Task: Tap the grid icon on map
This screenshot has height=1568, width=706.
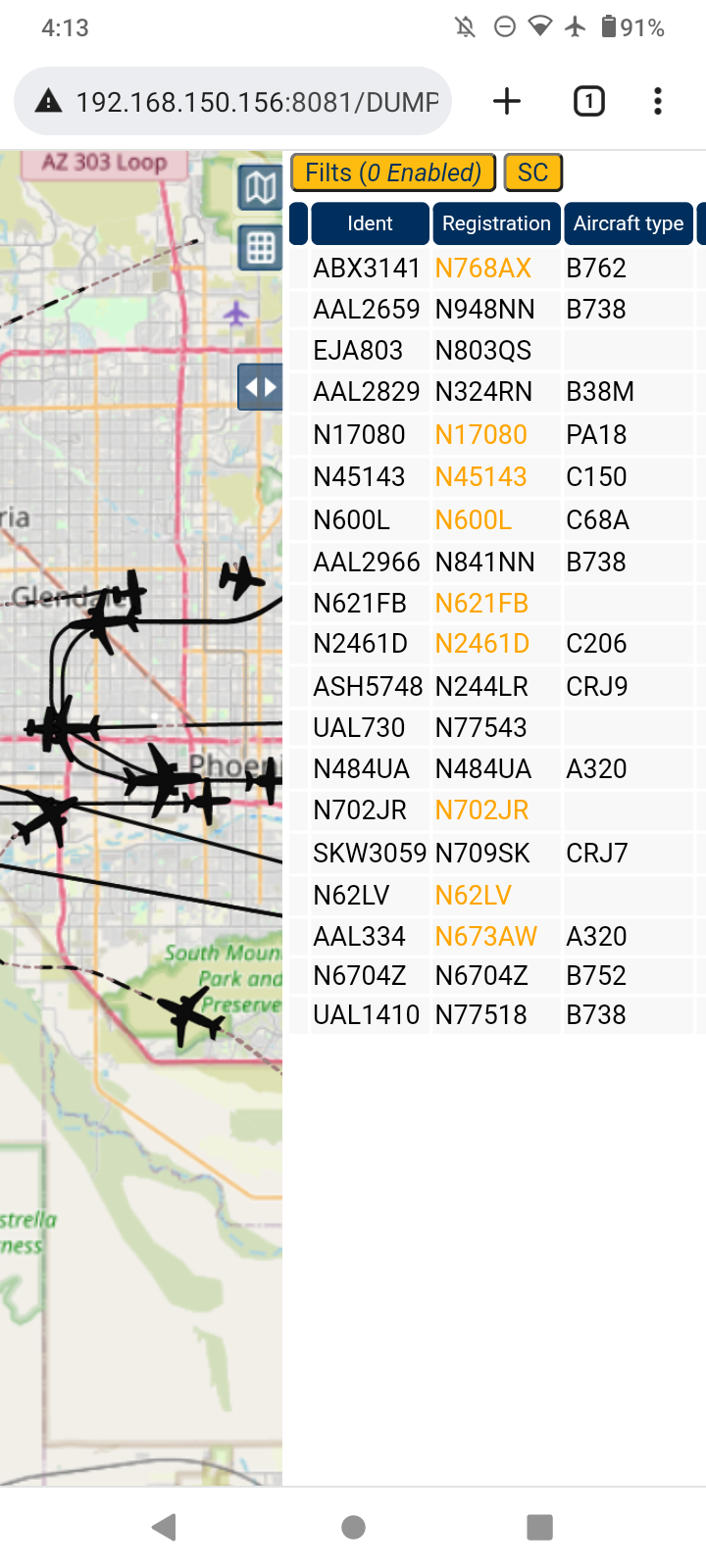Action: click(x=260, y=247)
